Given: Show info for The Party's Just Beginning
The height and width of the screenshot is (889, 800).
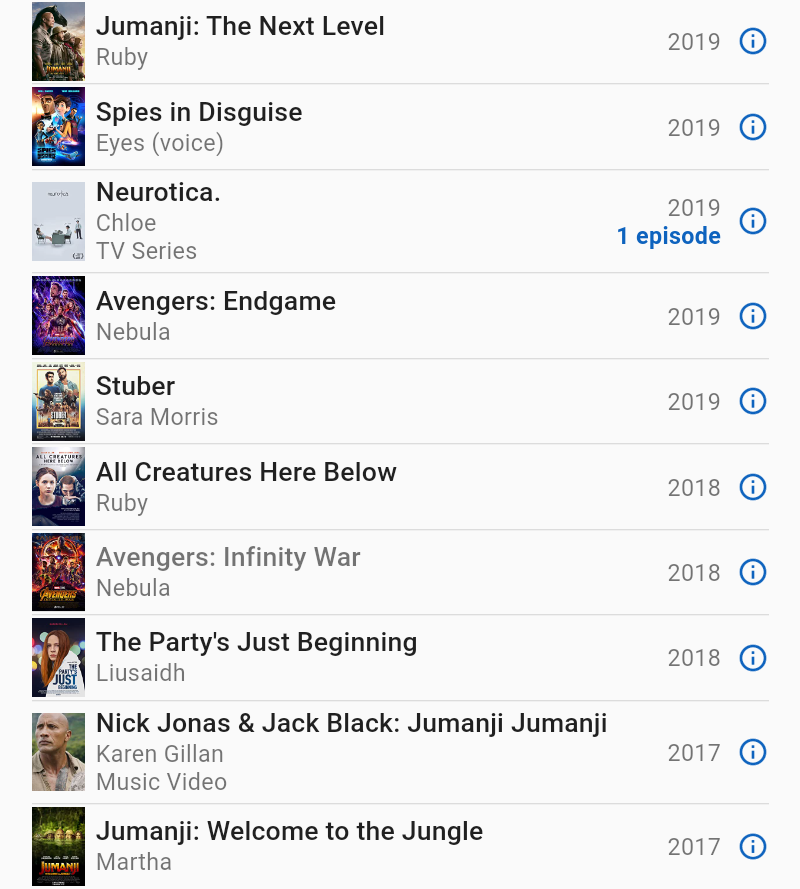Looking at the screenshot, I should click(x=752, y=657).
